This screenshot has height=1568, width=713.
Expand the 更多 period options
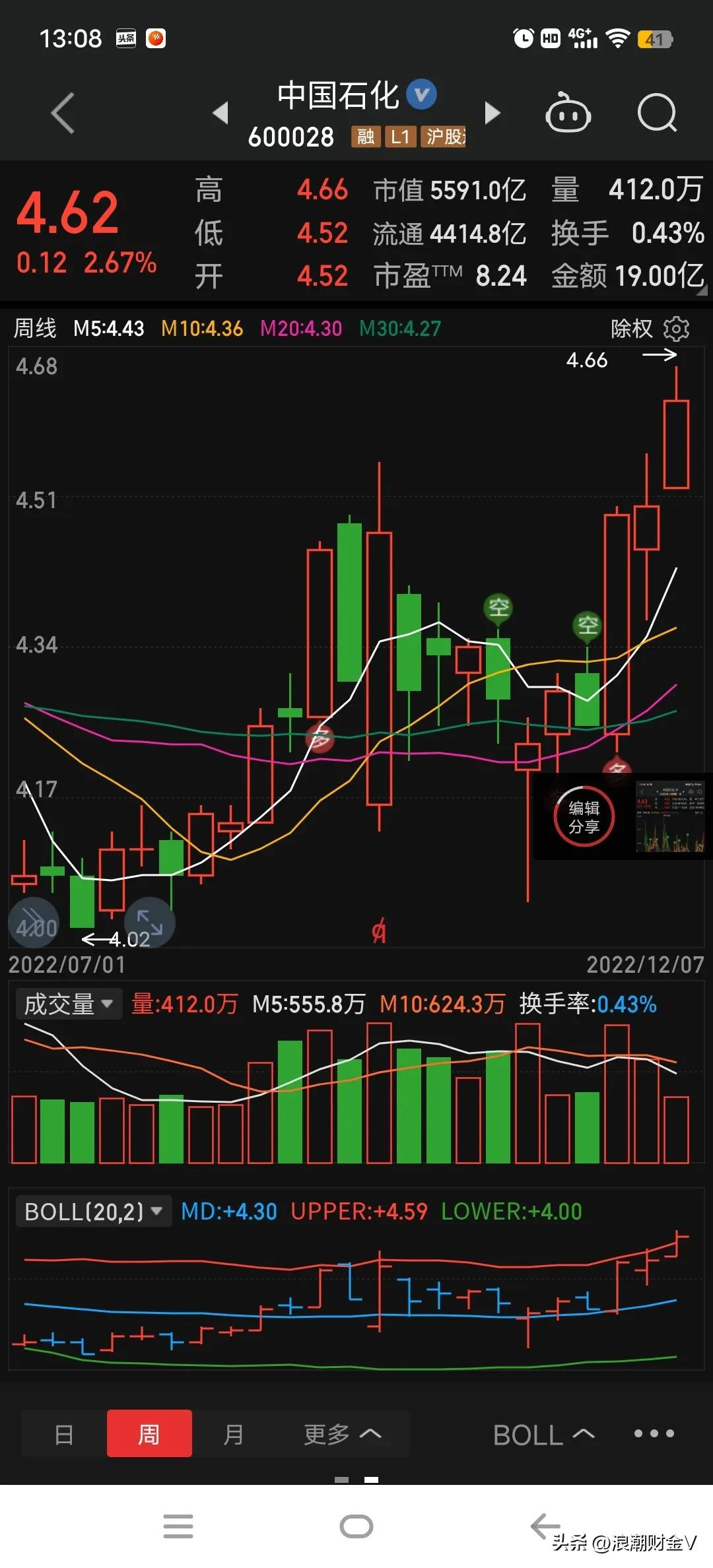click(x=344, y=1434)
